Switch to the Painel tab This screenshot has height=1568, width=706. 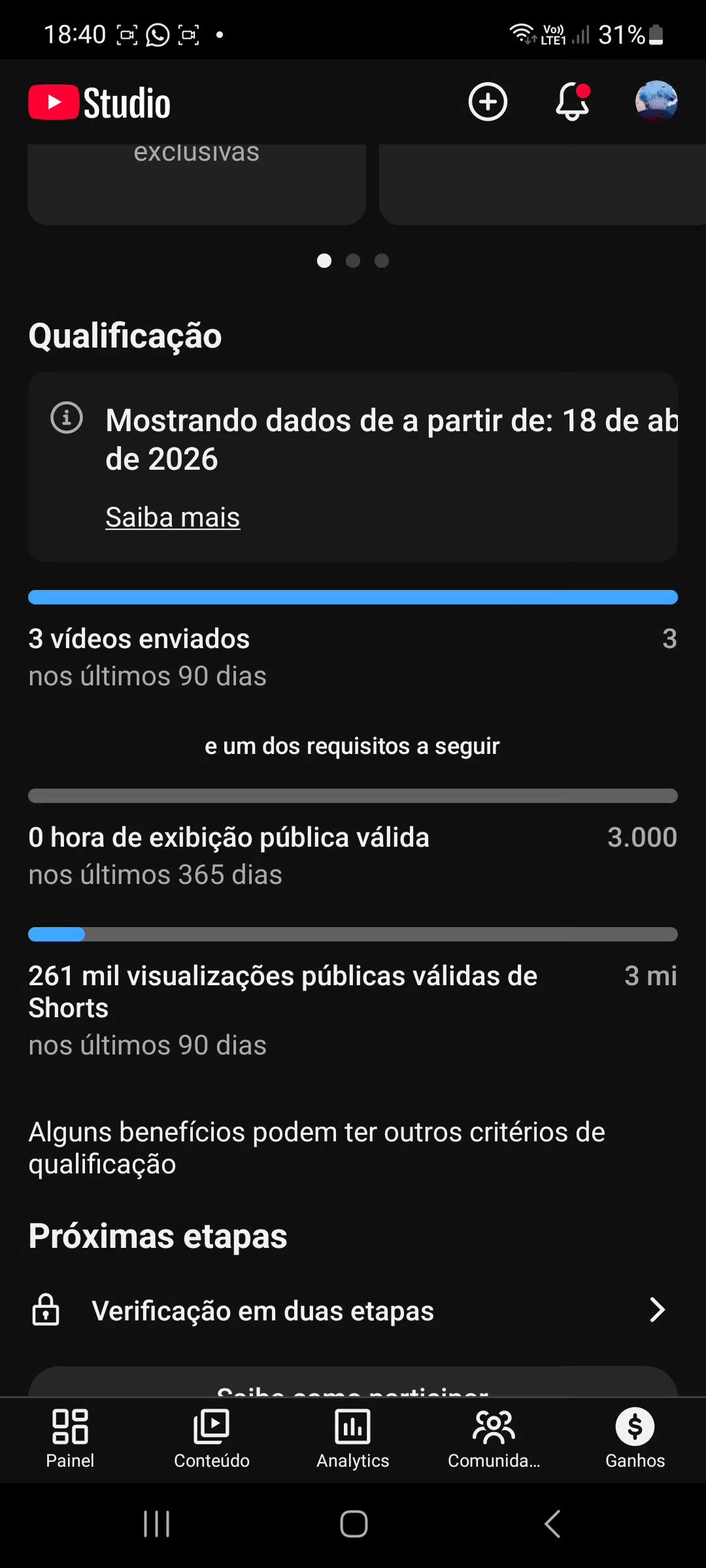tap(70, 1439)
